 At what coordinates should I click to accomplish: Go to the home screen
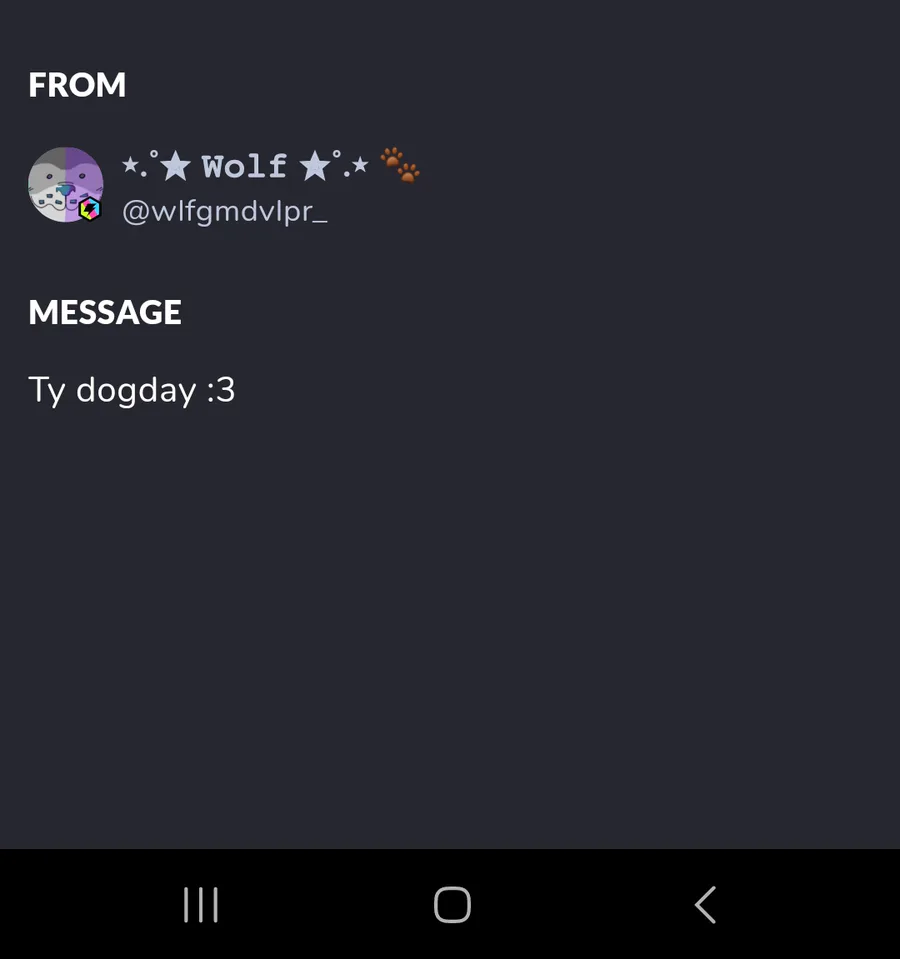tap(452, 905)
